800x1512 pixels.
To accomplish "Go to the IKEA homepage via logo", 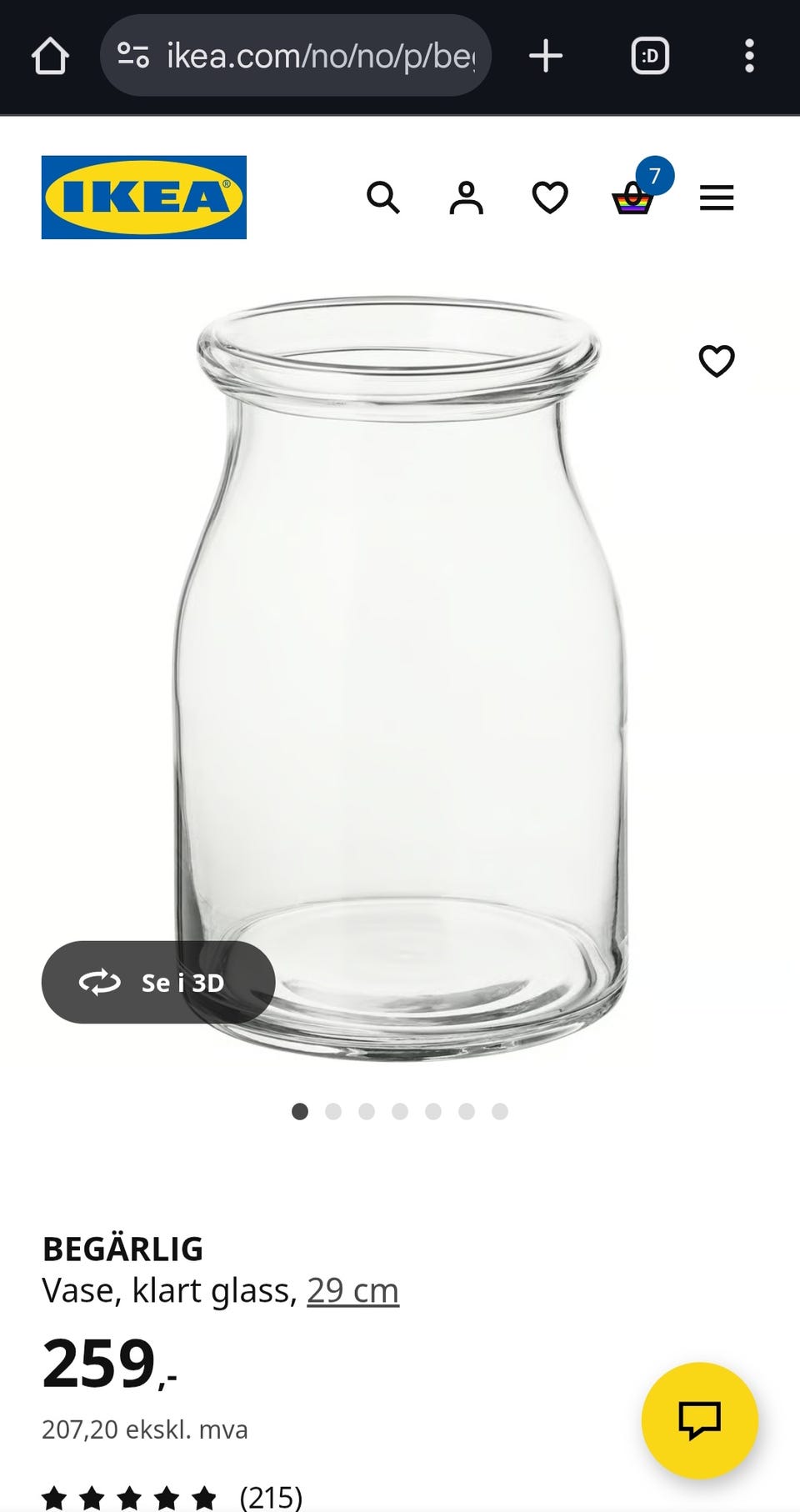I will coord(144,198).
